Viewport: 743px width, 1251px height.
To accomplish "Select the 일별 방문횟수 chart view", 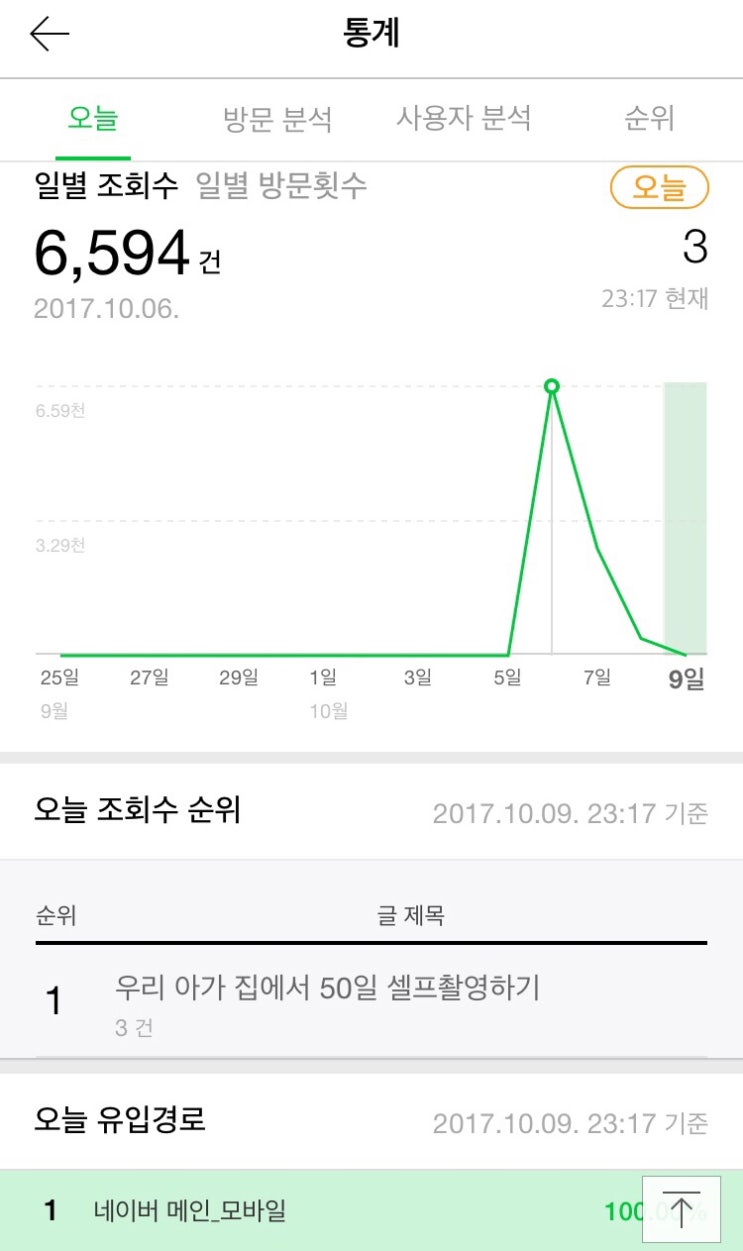I will (281, 185).
